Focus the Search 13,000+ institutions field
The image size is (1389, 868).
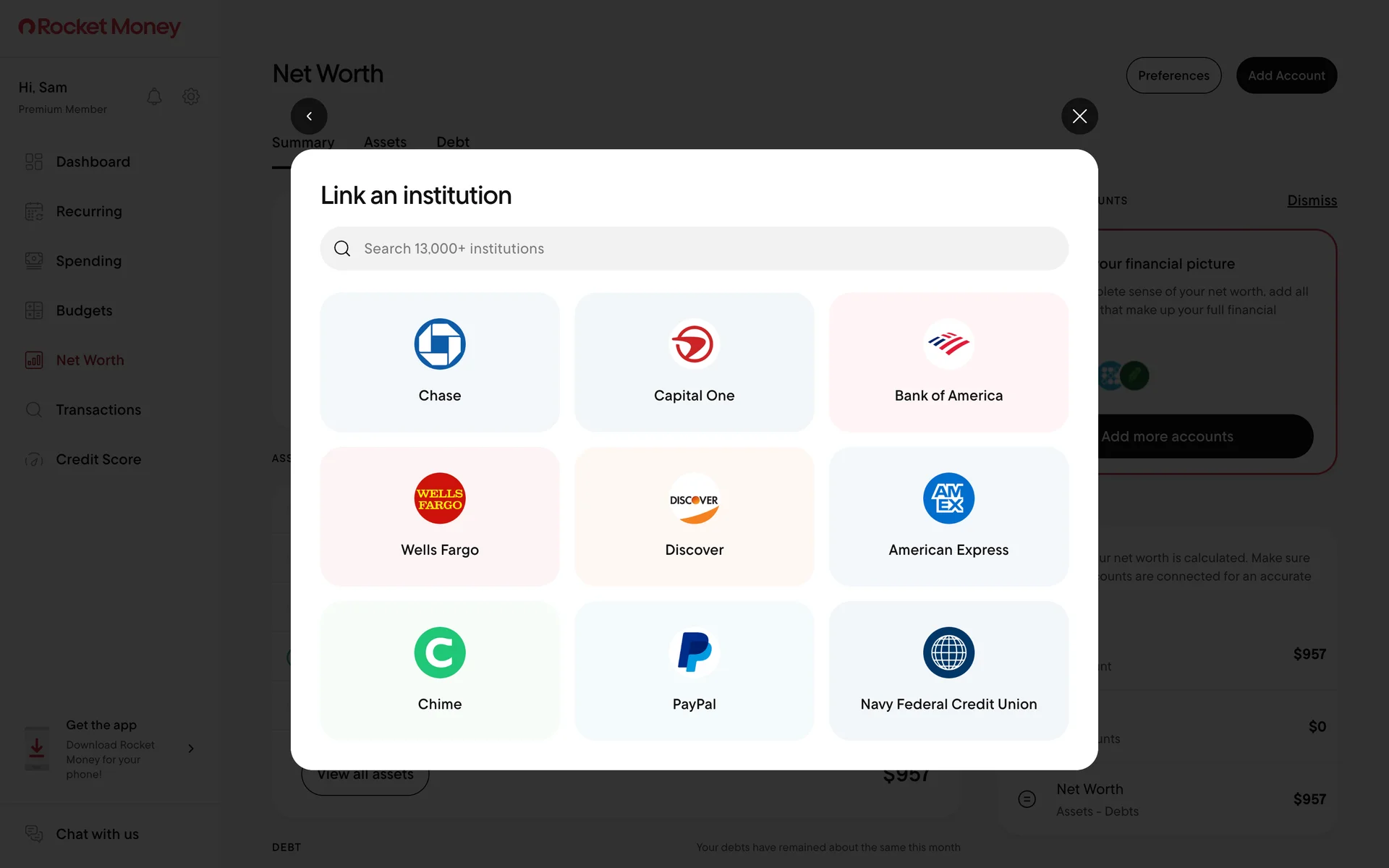point(694,248)
